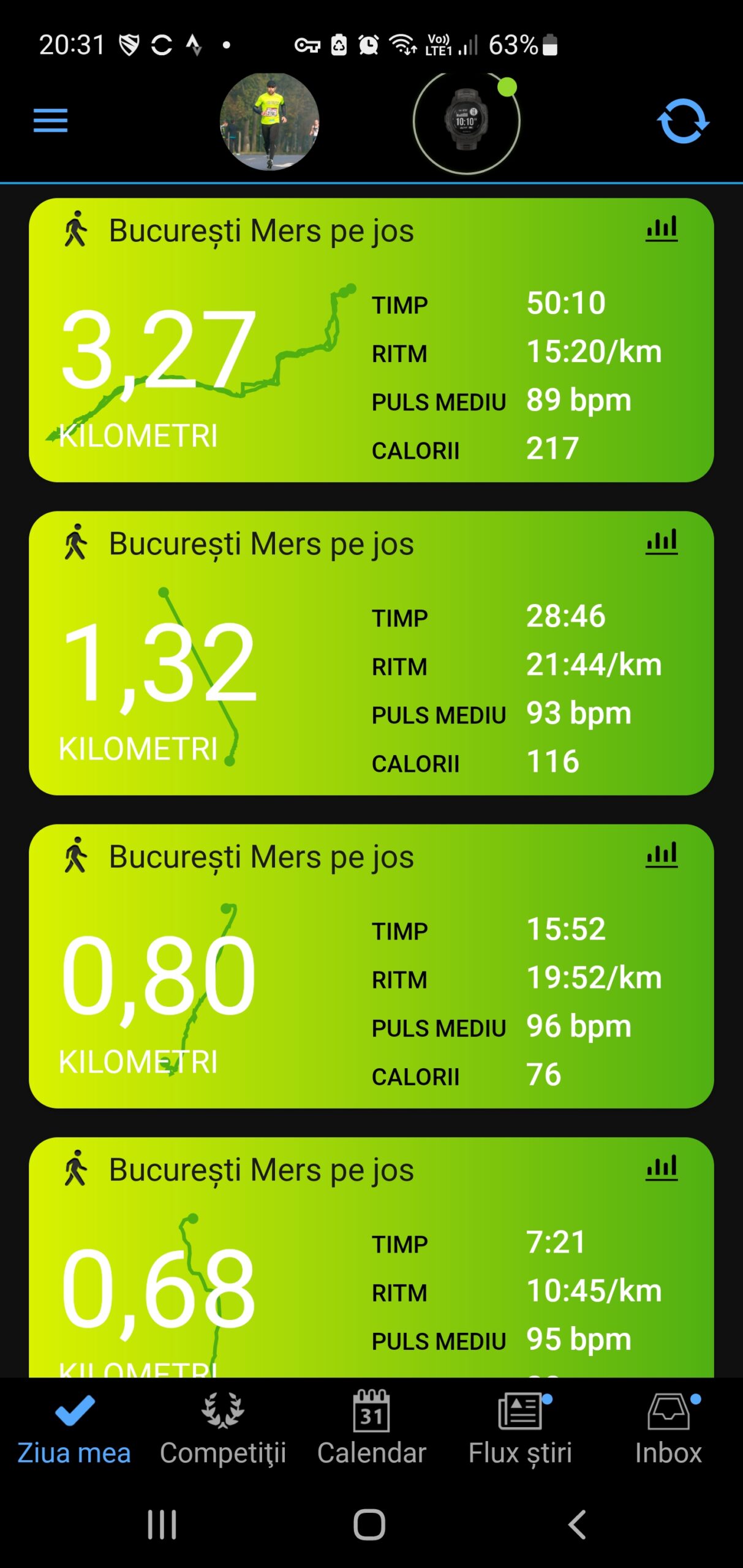Show recent apps from the navigation bar

coord(162,1525)
